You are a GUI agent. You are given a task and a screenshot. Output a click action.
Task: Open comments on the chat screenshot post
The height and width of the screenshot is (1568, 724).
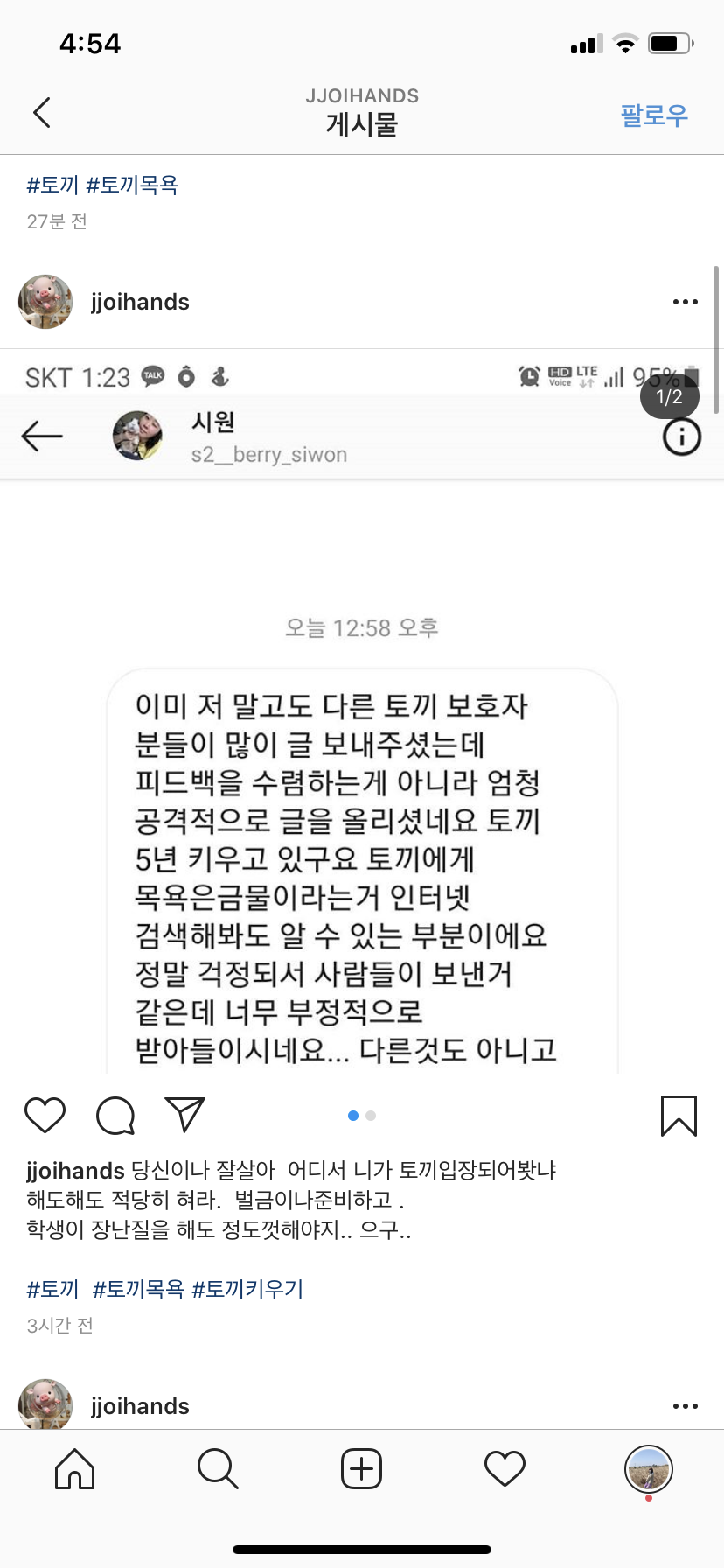click(115, 1116)
